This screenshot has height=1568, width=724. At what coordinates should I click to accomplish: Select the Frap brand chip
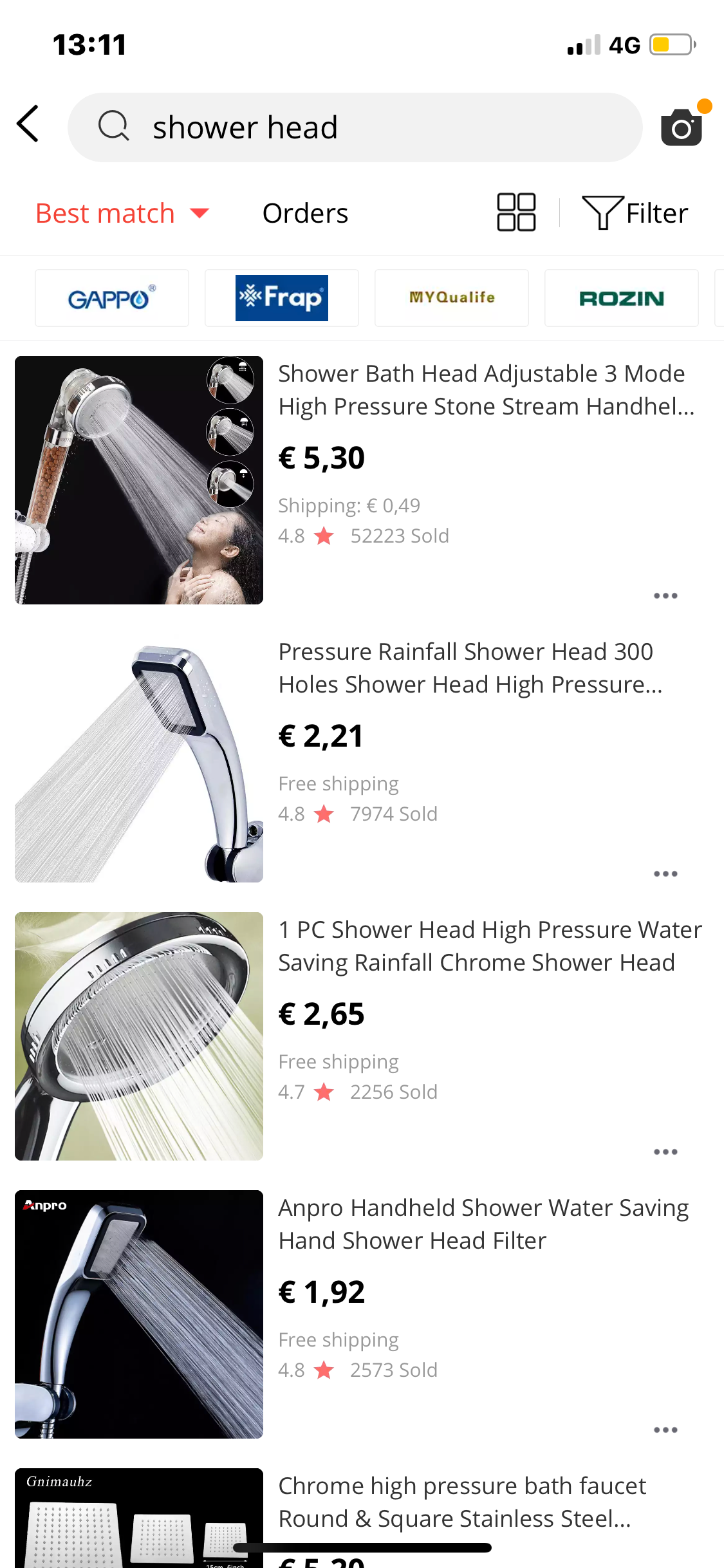click(x=282, y=298)
